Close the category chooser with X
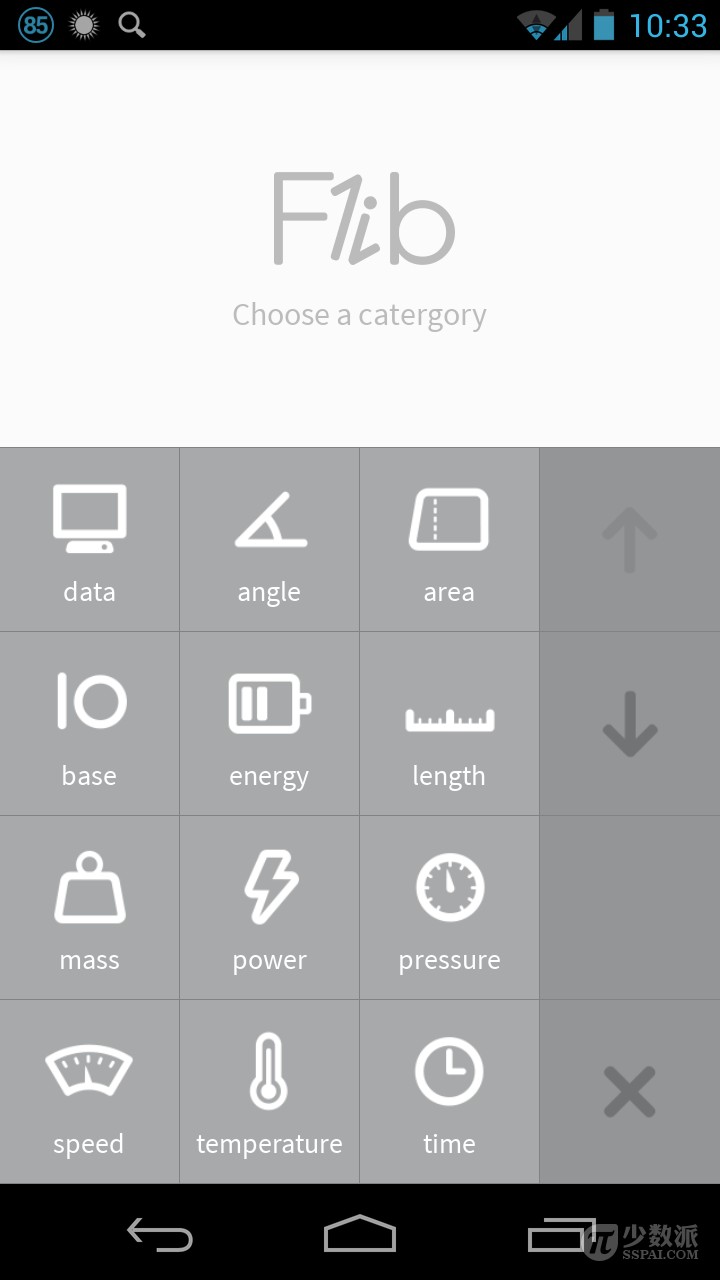The height and width of the screenshot is (1280, 720). [x=630, y=1092]
